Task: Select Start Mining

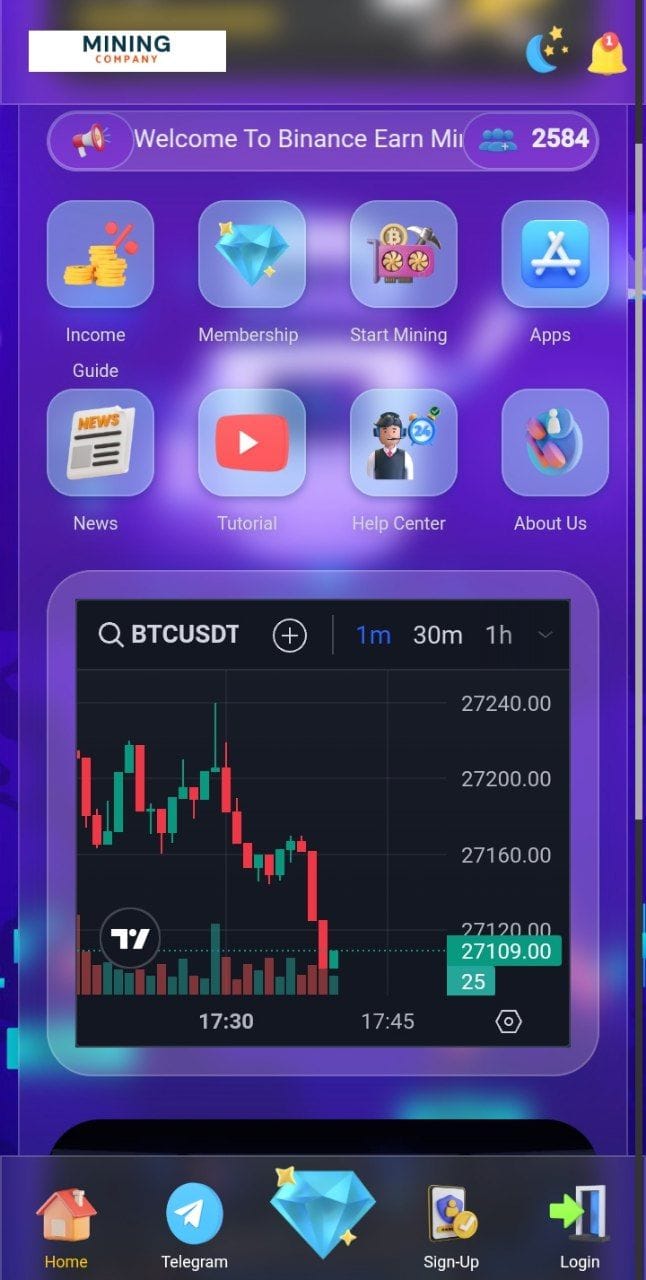Action: 403,254
